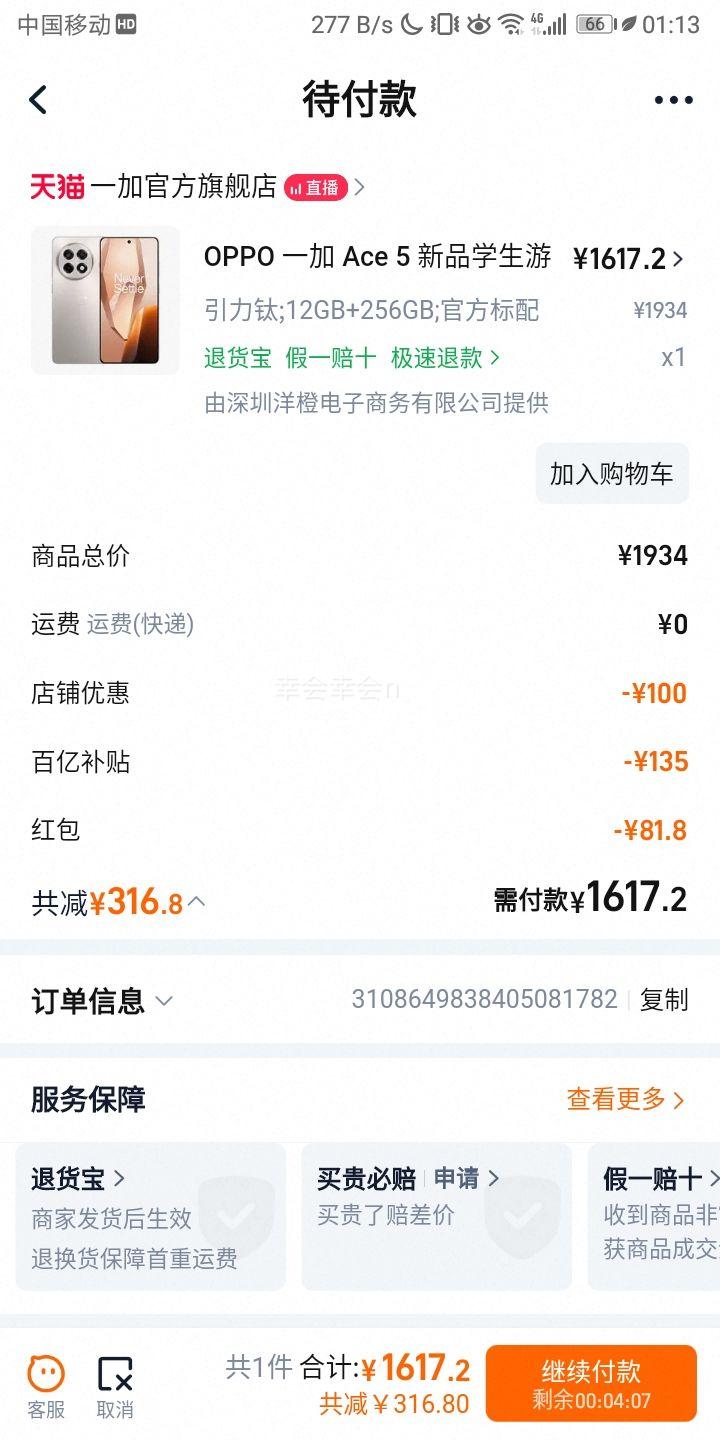The height and width of the screenshot is (1440, 720).
Task: Copy the order number with 复制
Action: pos(662,1000)
